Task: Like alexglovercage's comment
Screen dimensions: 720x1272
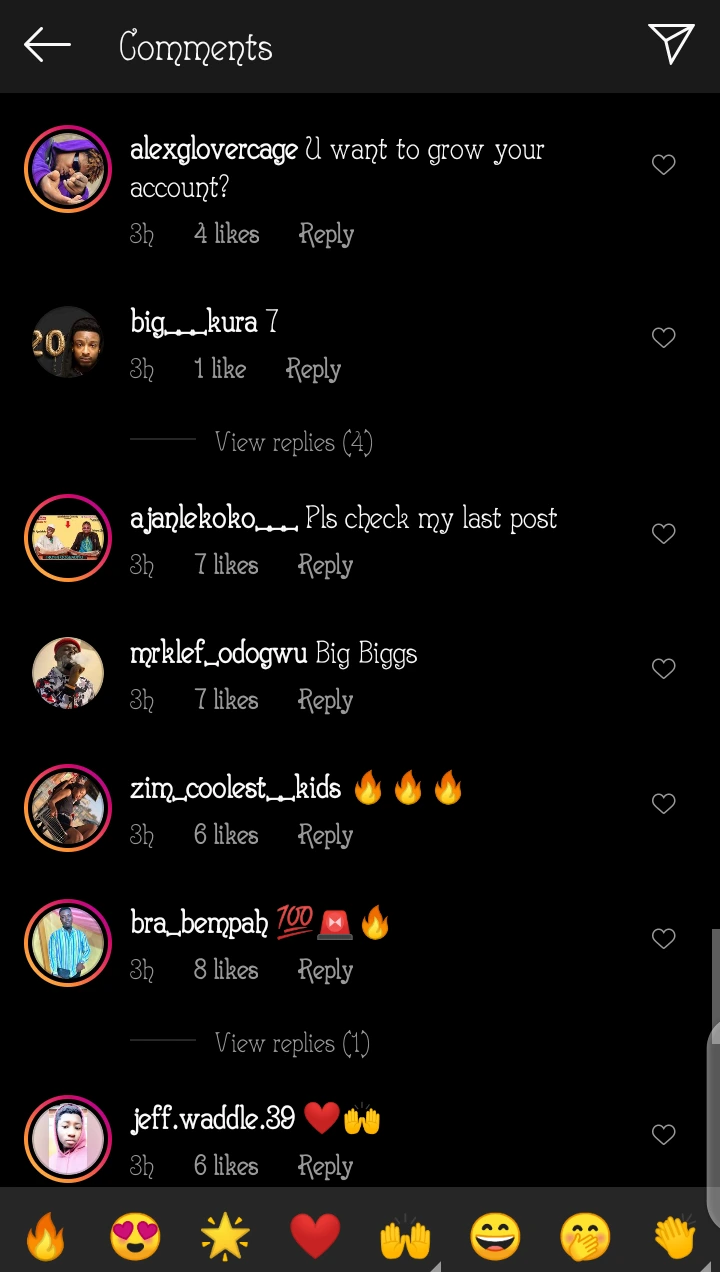Action: [x=664, y=165]
